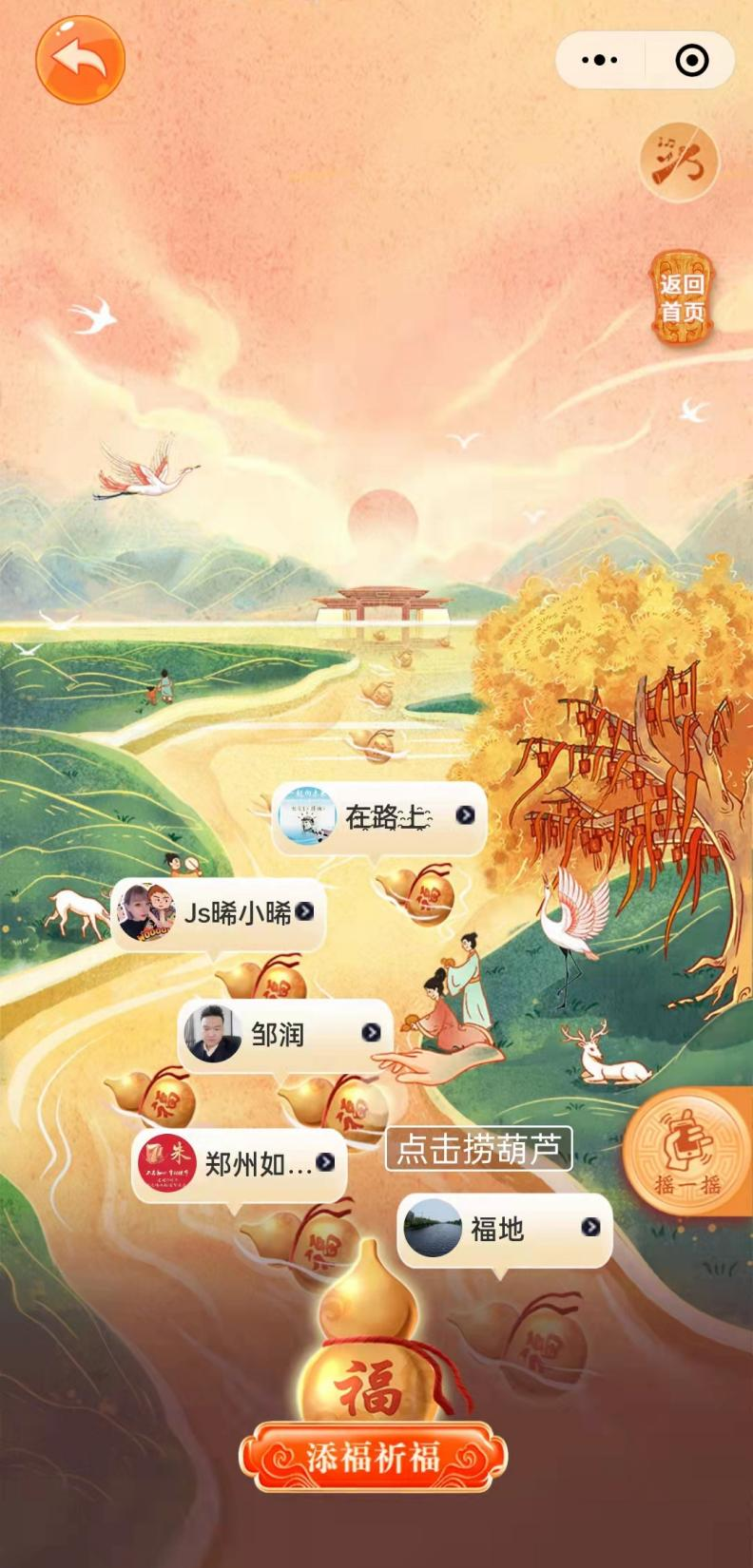Toggle the background music icon
The image size is (753, 1568).
point(679,162)
